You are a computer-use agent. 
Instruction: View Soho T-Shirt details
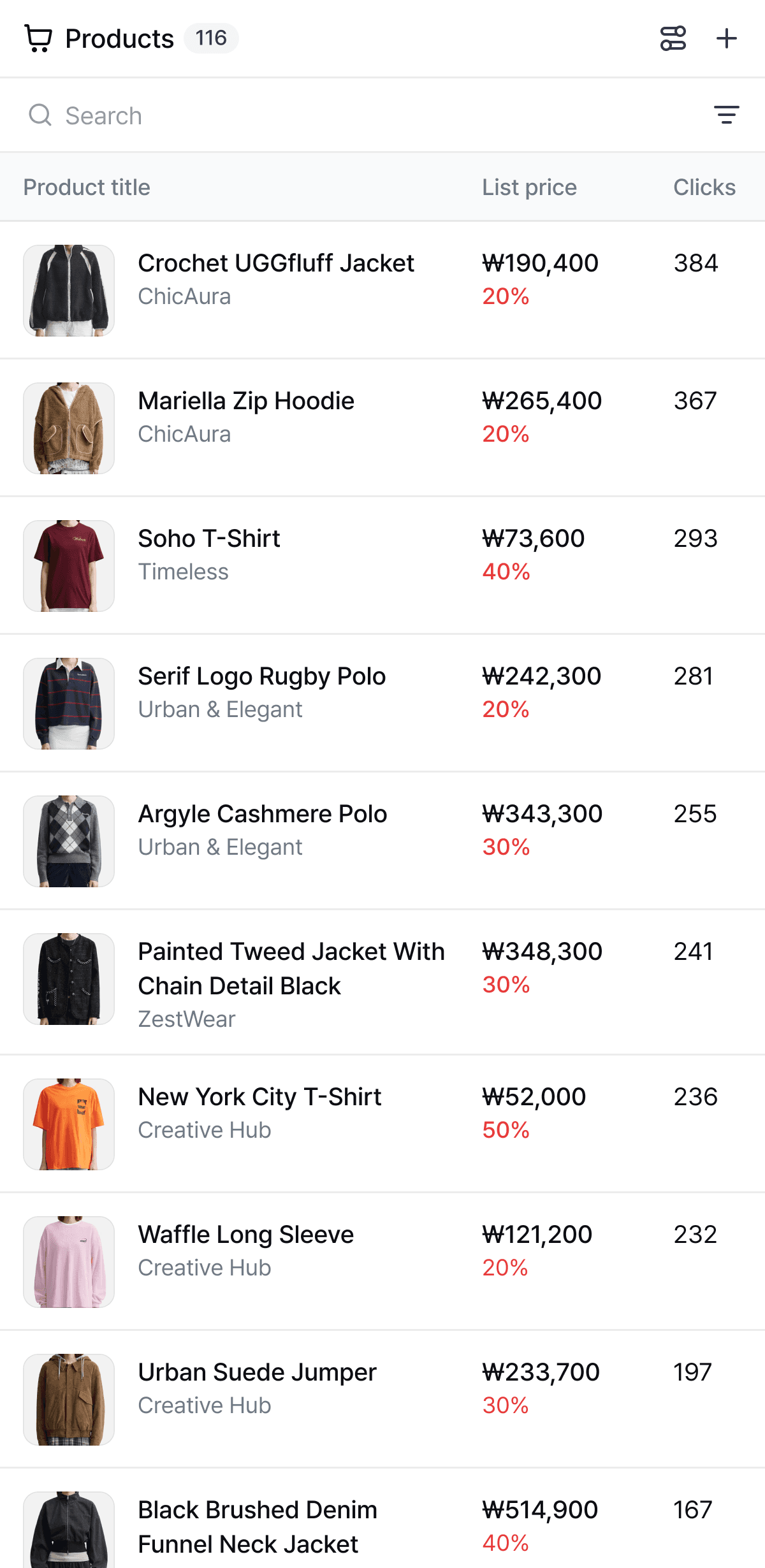(x=209, y=539)
